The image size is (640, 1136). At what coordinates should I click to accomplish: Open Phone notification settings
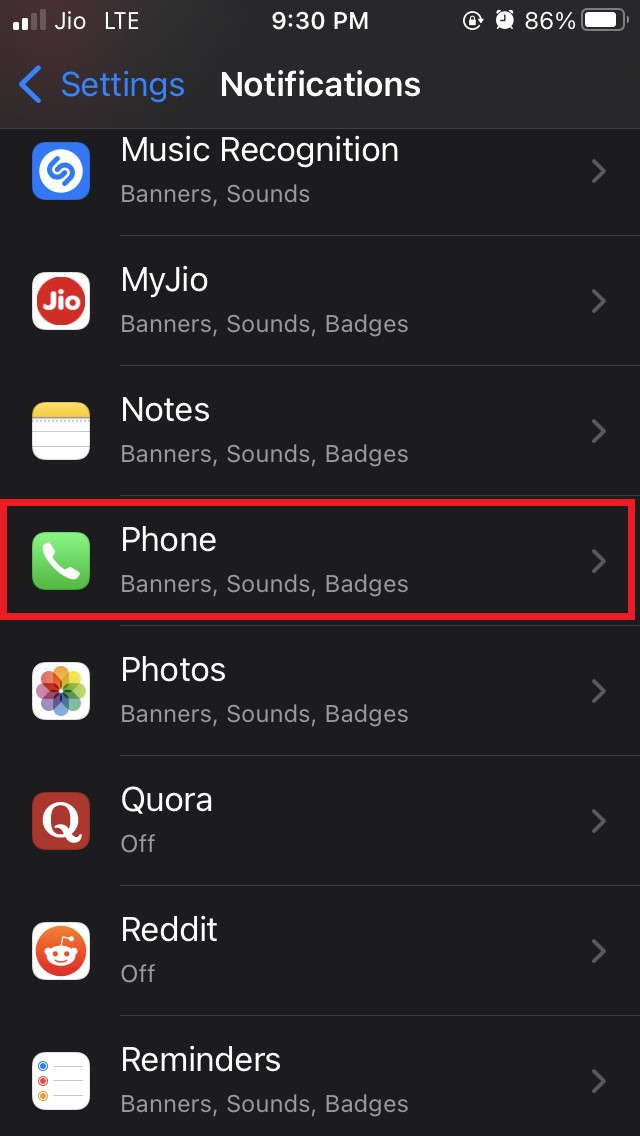coord(320,561)
